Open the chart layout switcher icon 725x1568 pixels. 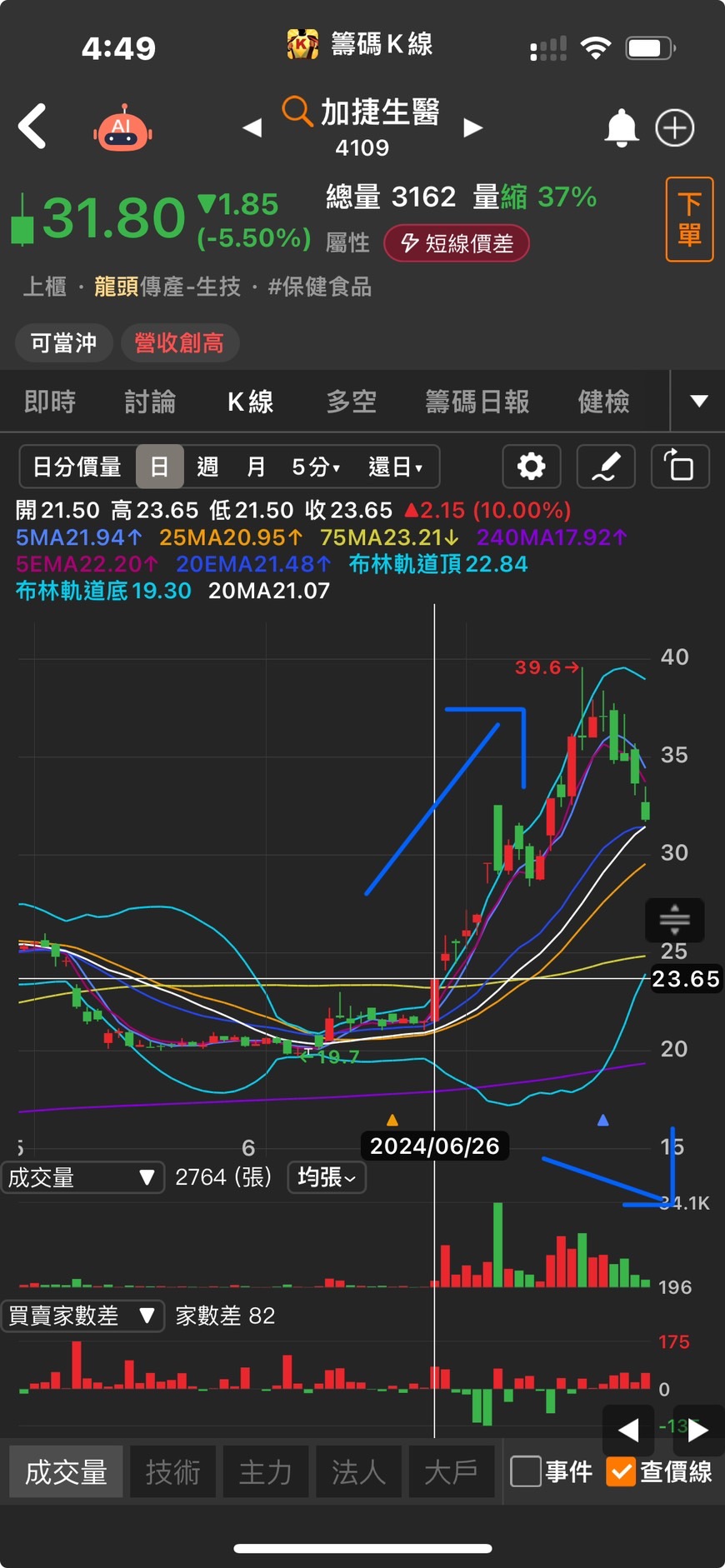click(x=681, y=467)
